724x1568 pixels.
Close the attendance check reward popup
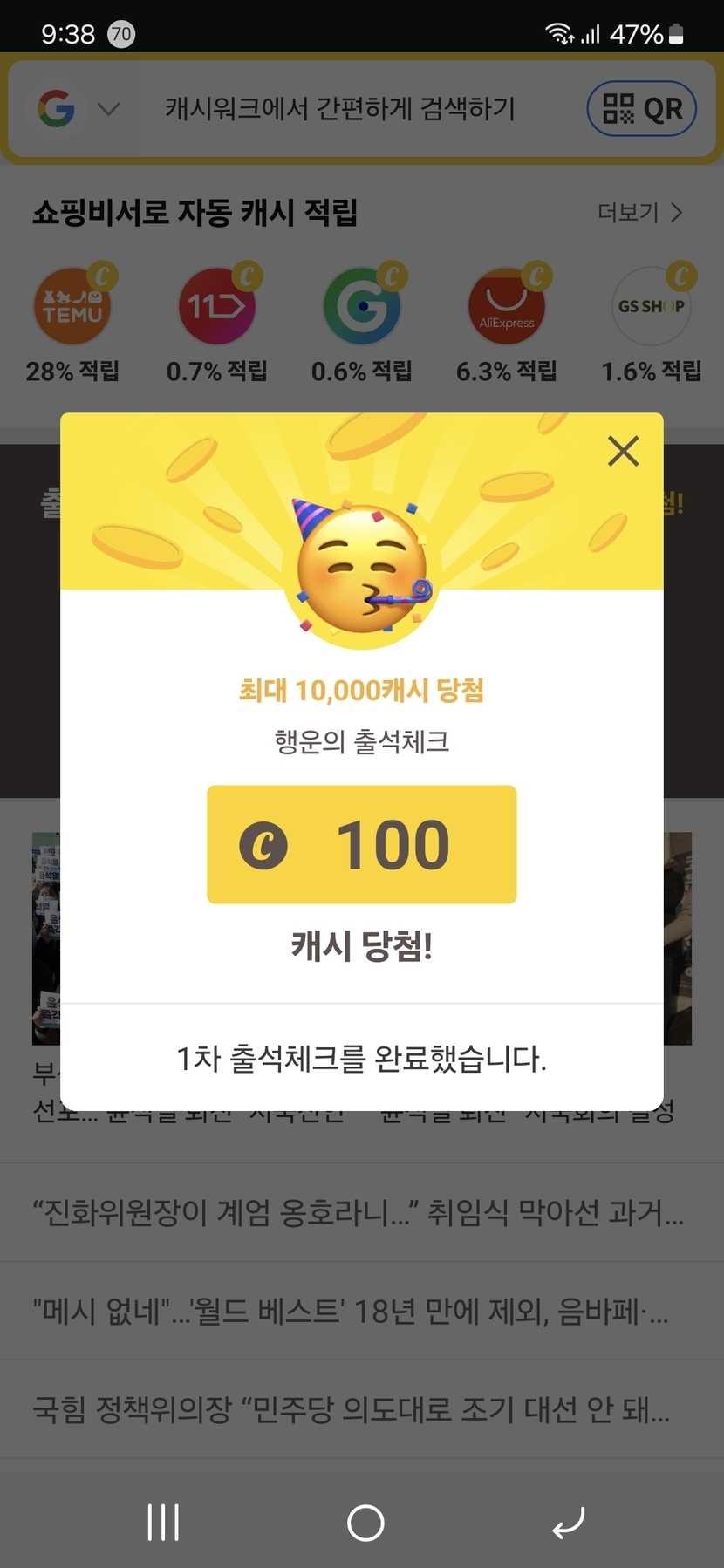pyautogui.click(x=623, y=451)
